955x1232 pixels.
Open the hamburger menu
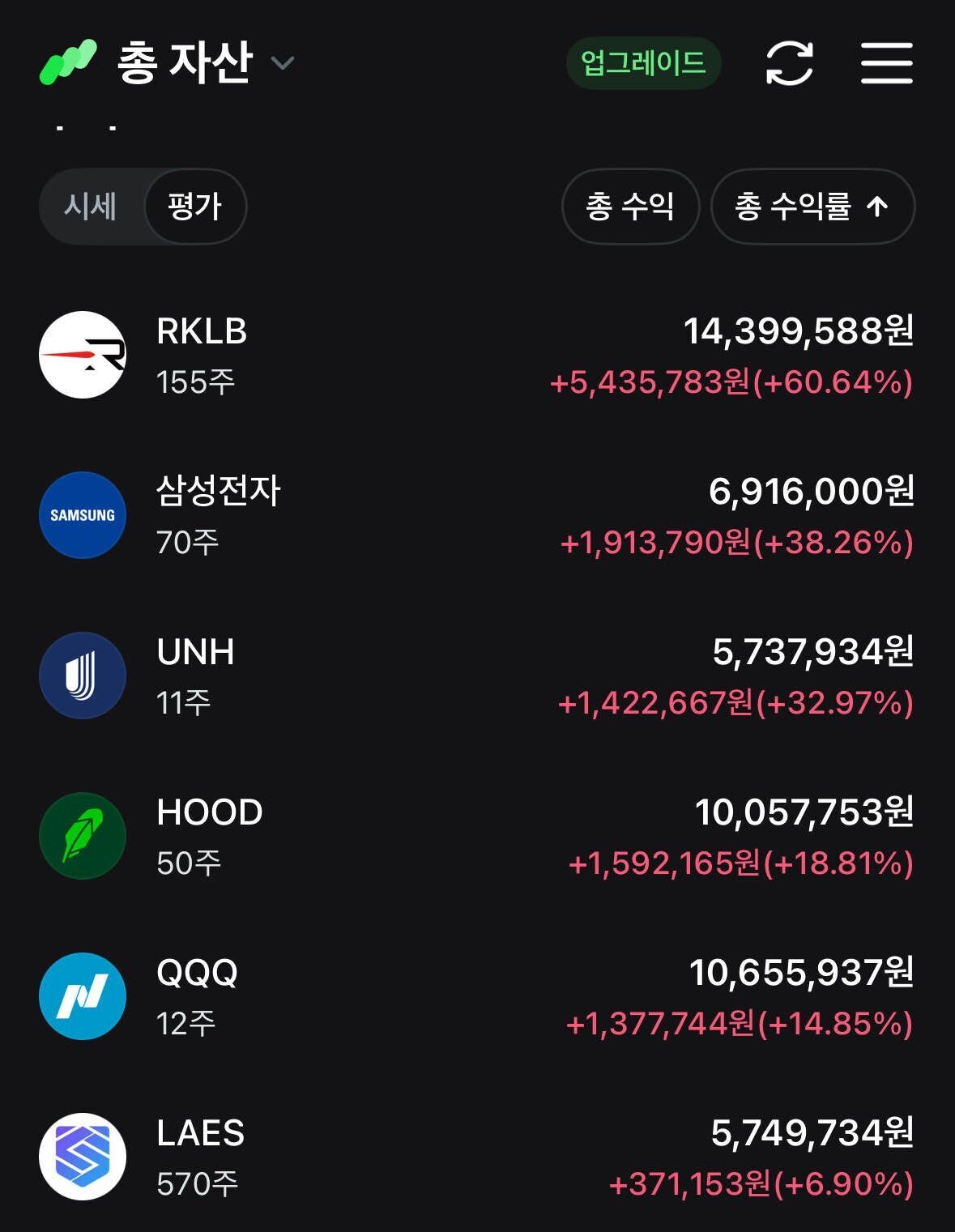886,63
